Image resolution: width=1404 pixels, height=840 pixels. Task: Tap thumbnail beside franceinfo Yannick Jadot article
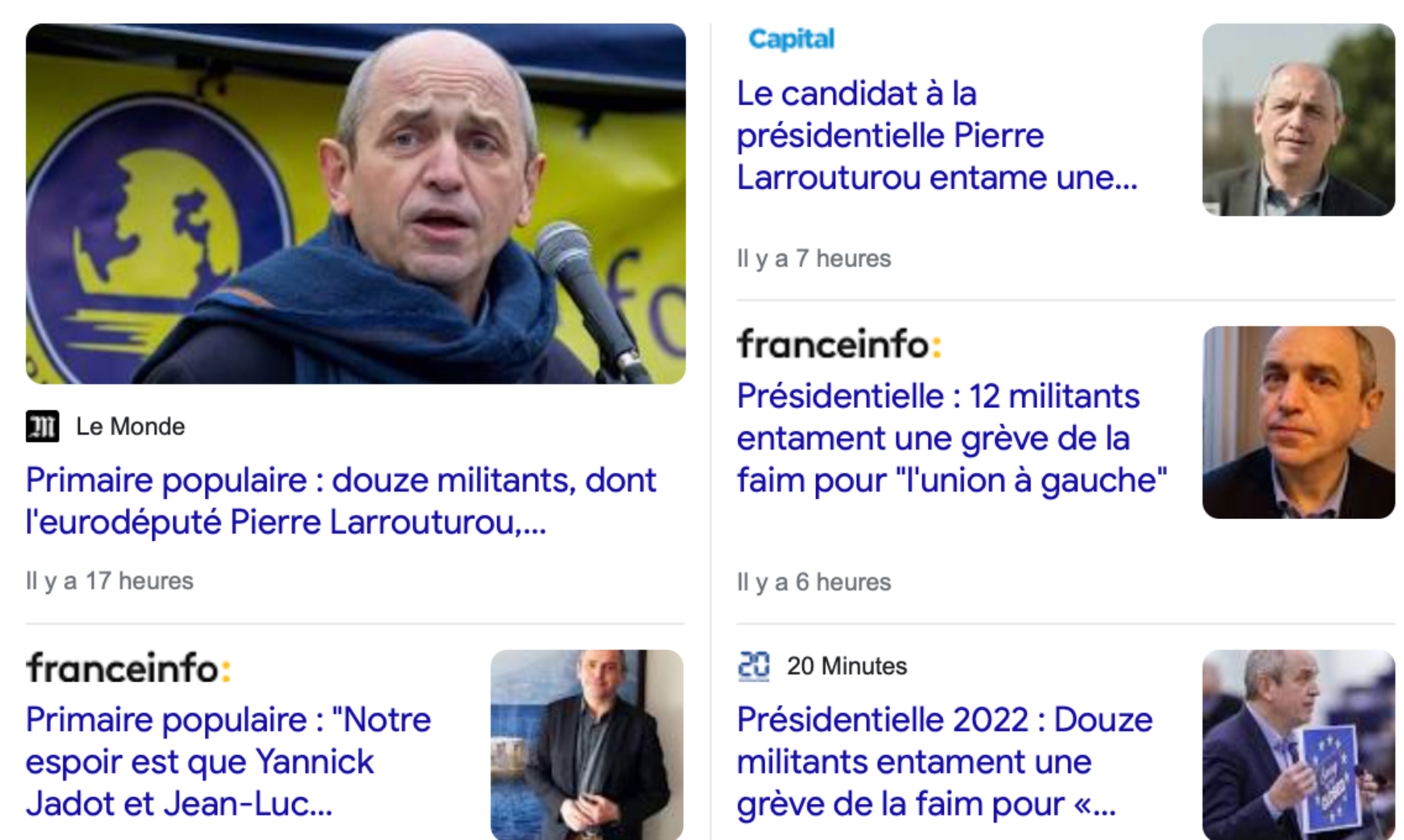pyautogui.click(x=586, y=744)
